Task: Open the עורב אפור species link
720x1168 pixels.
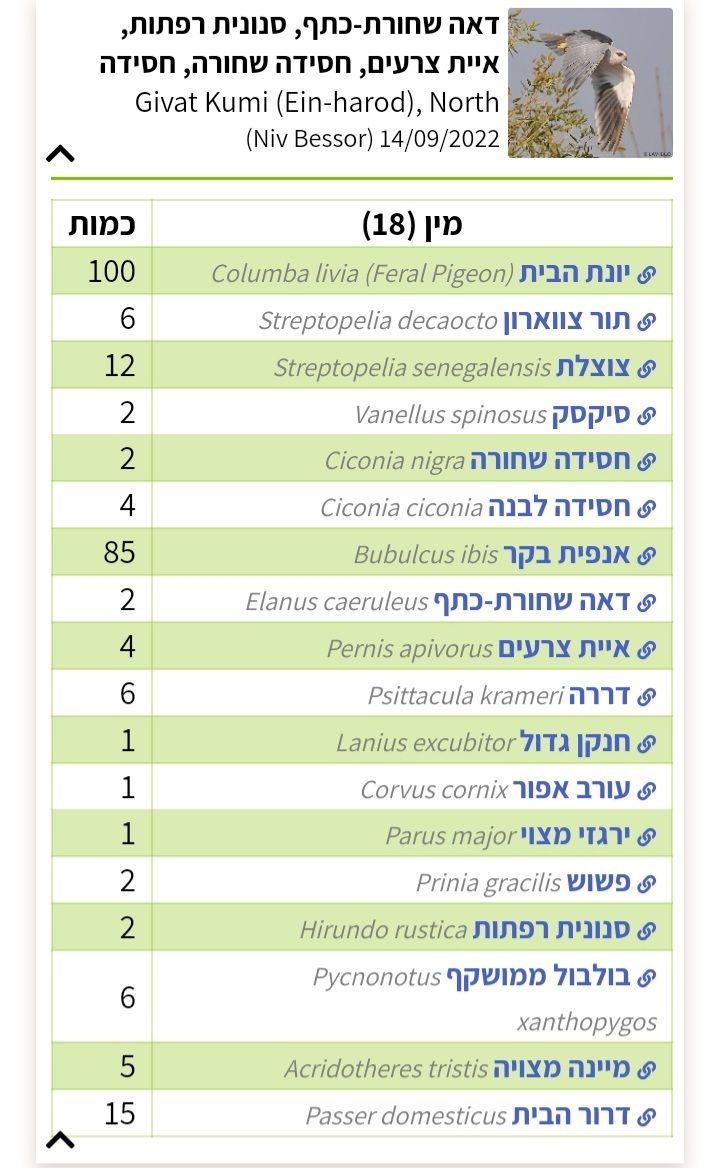Action: tap(571, 790)
